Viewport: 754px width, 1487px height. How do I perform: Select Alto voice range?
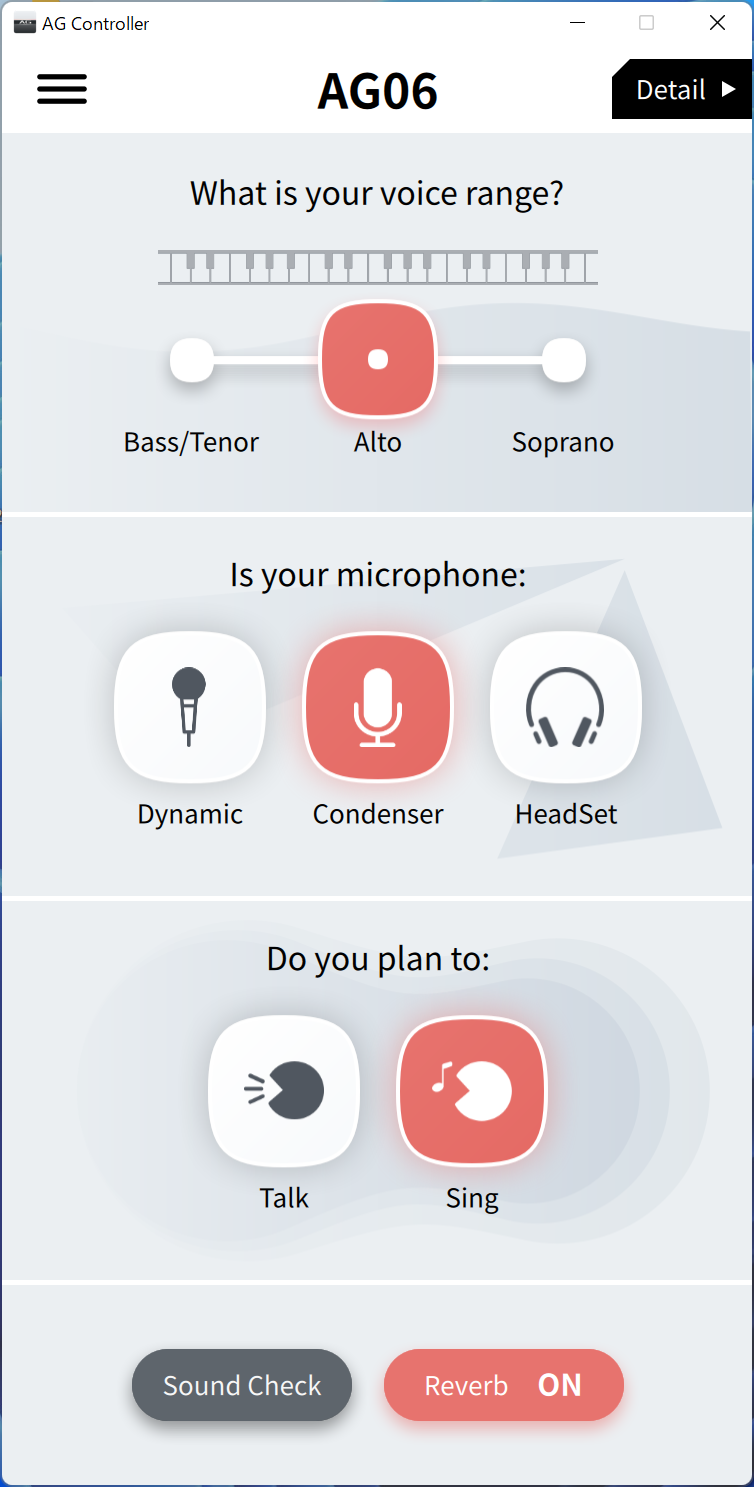(x=378, y=360)
